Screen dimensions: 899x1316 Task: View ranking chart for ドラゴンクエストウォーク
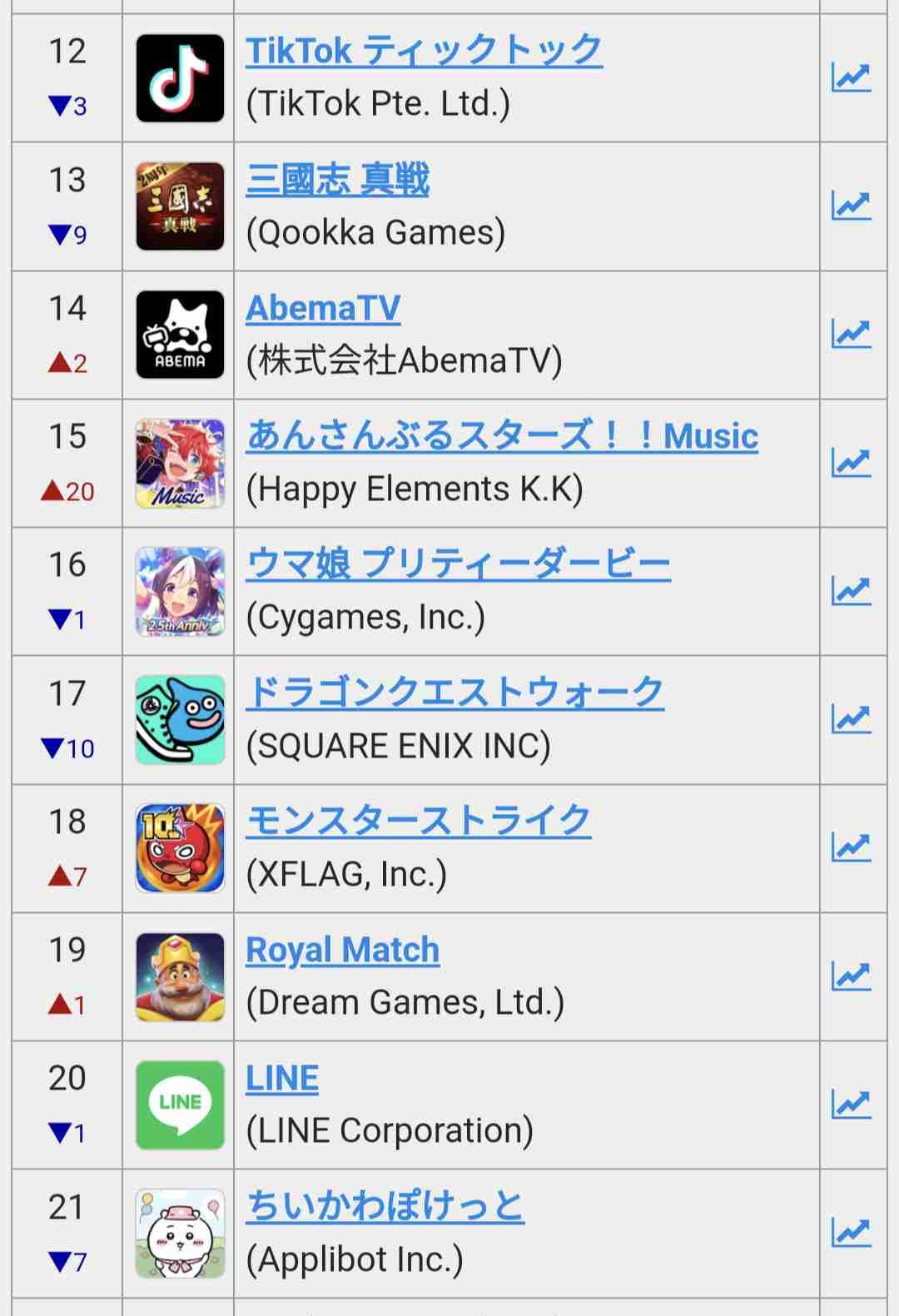(x=851, y=719)
